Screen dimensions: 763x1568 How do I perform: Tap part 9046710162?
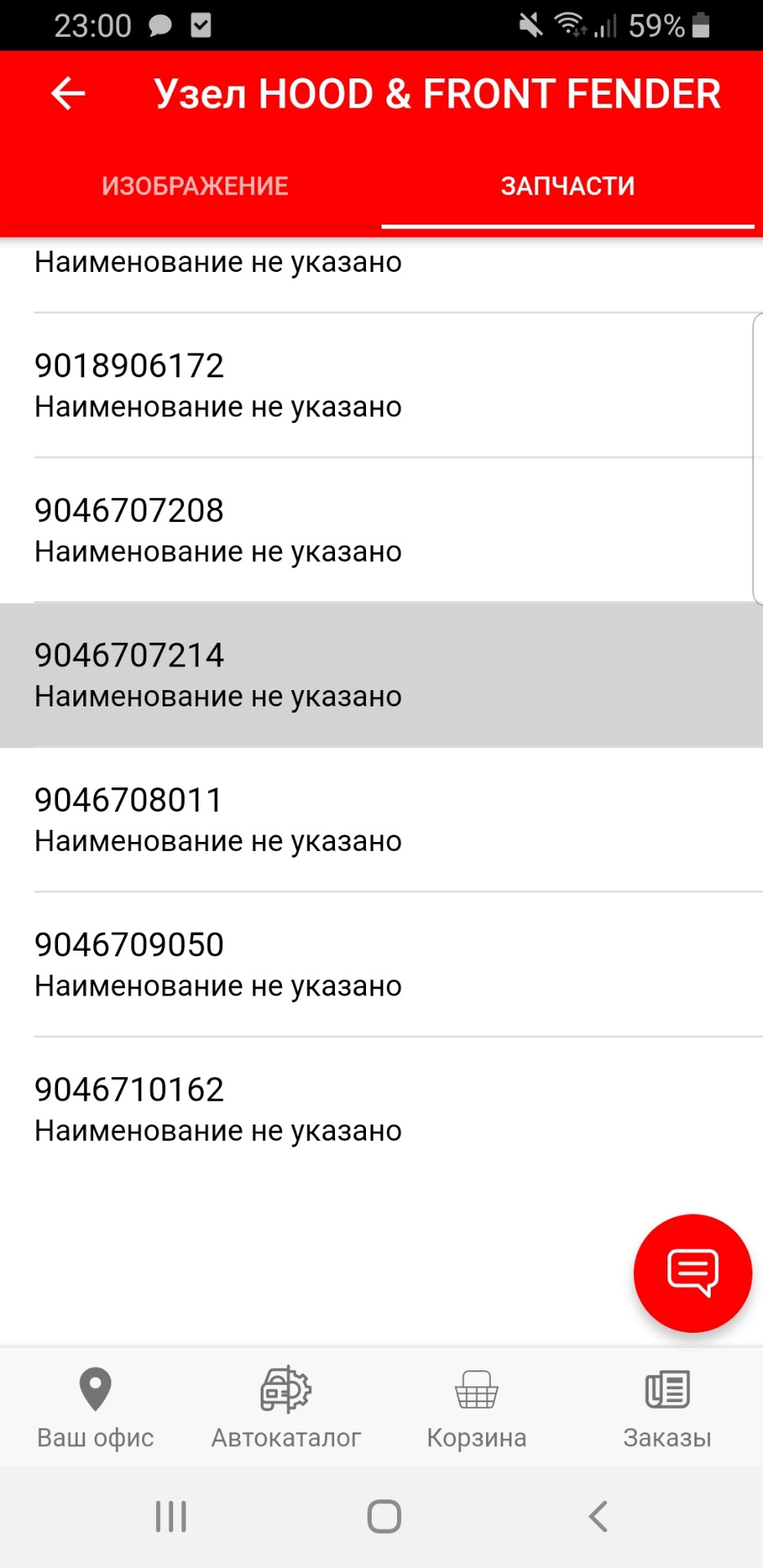[x=381, y=1110]
